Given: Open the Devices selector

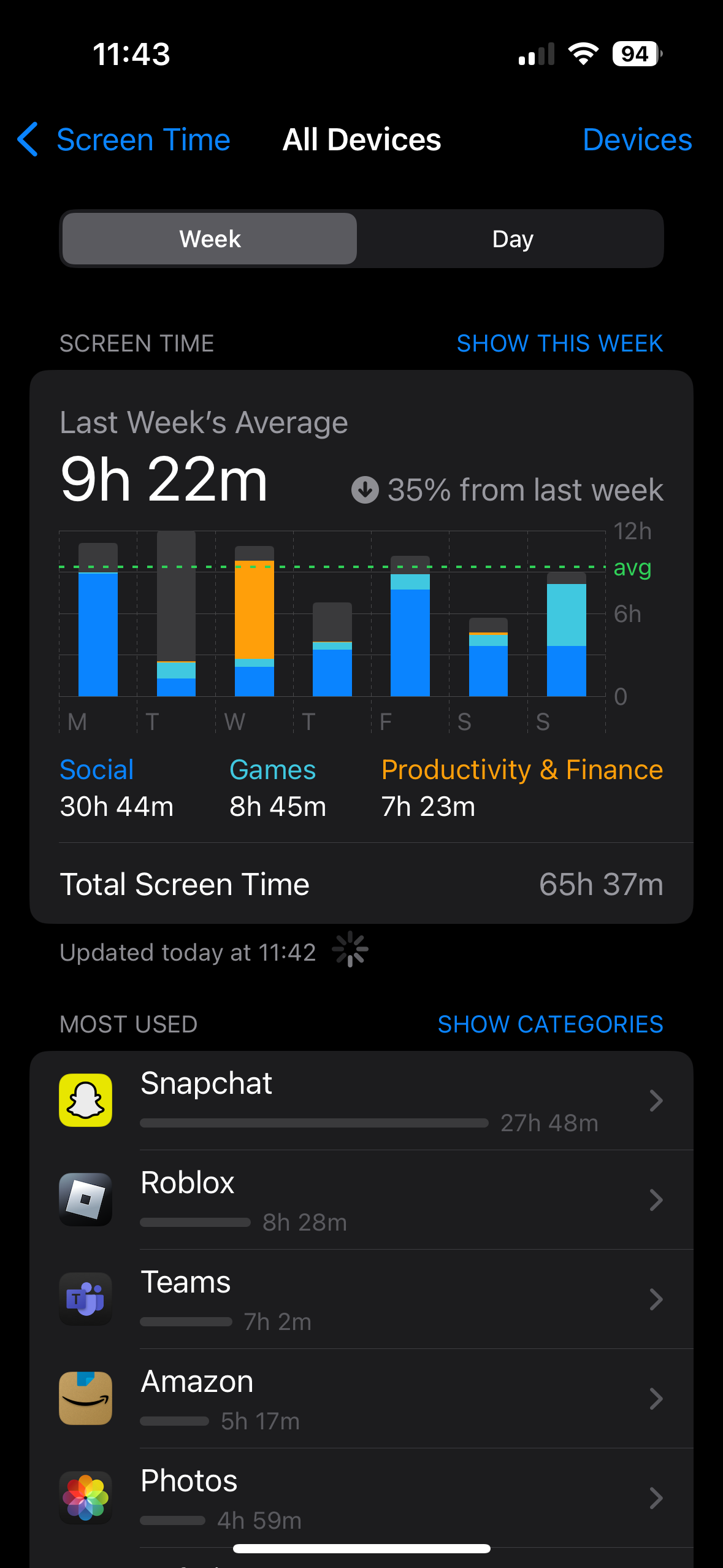Looking at the screenshot, I should pyautogui.click(x=637, y=140).
